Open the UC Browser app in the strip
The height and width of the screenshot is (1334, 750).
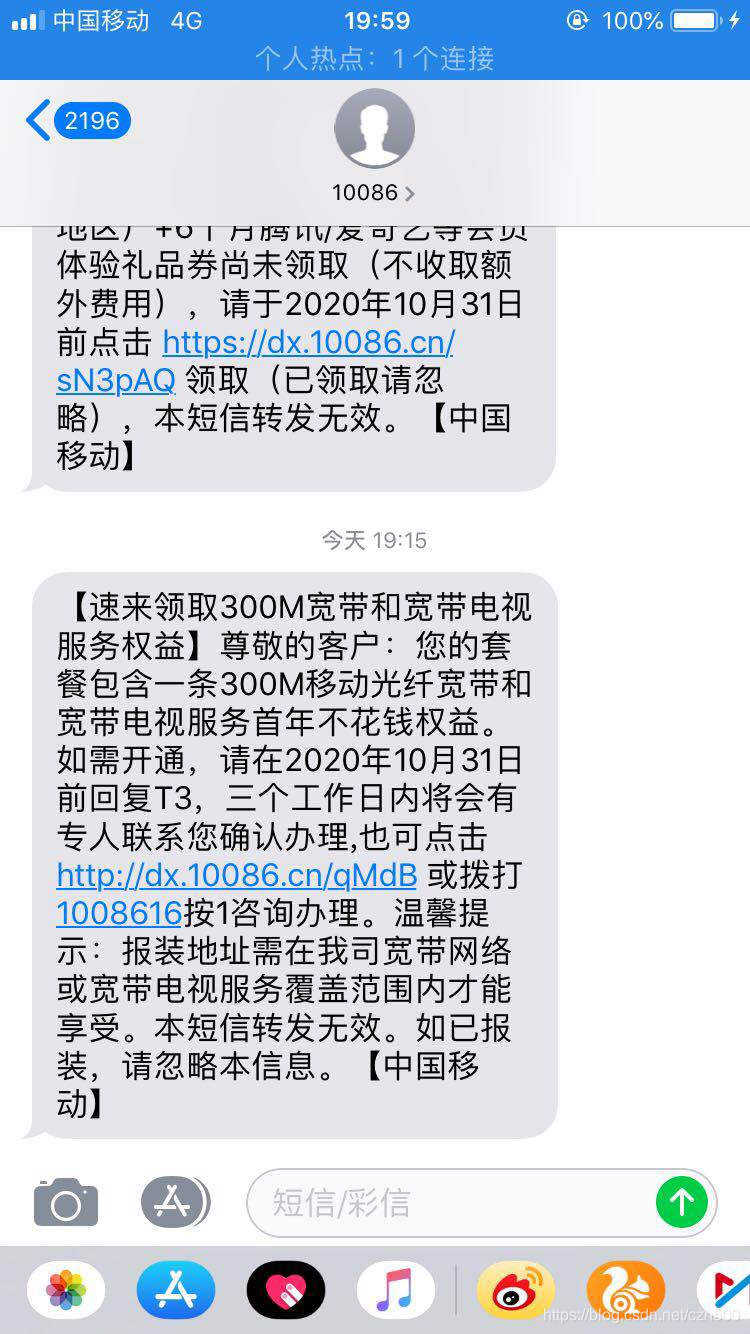pyautogui.click(x=626, y=1290)
